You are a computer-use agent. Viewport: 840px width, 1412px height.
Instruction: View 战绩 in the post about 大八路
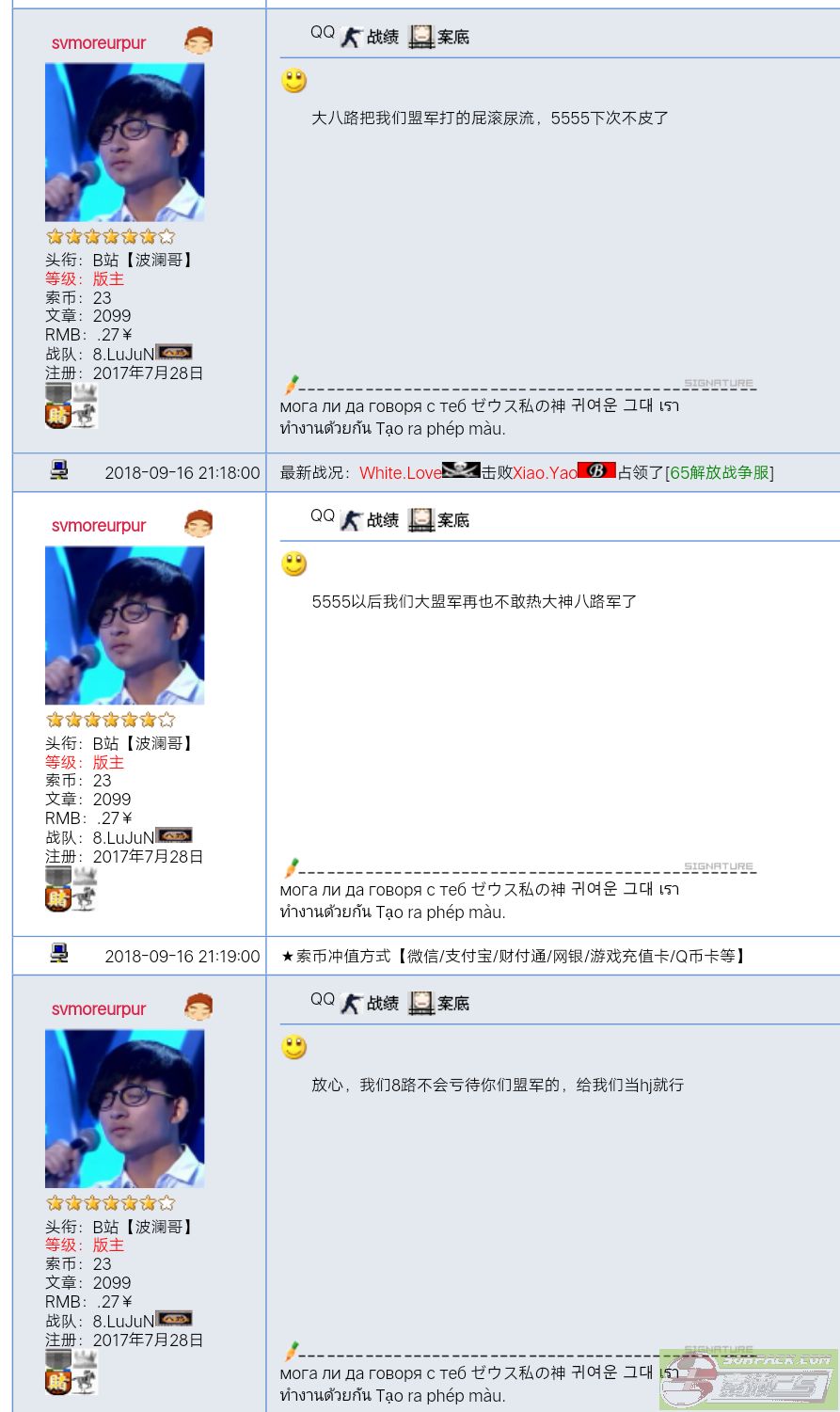[x=371, y=38]
